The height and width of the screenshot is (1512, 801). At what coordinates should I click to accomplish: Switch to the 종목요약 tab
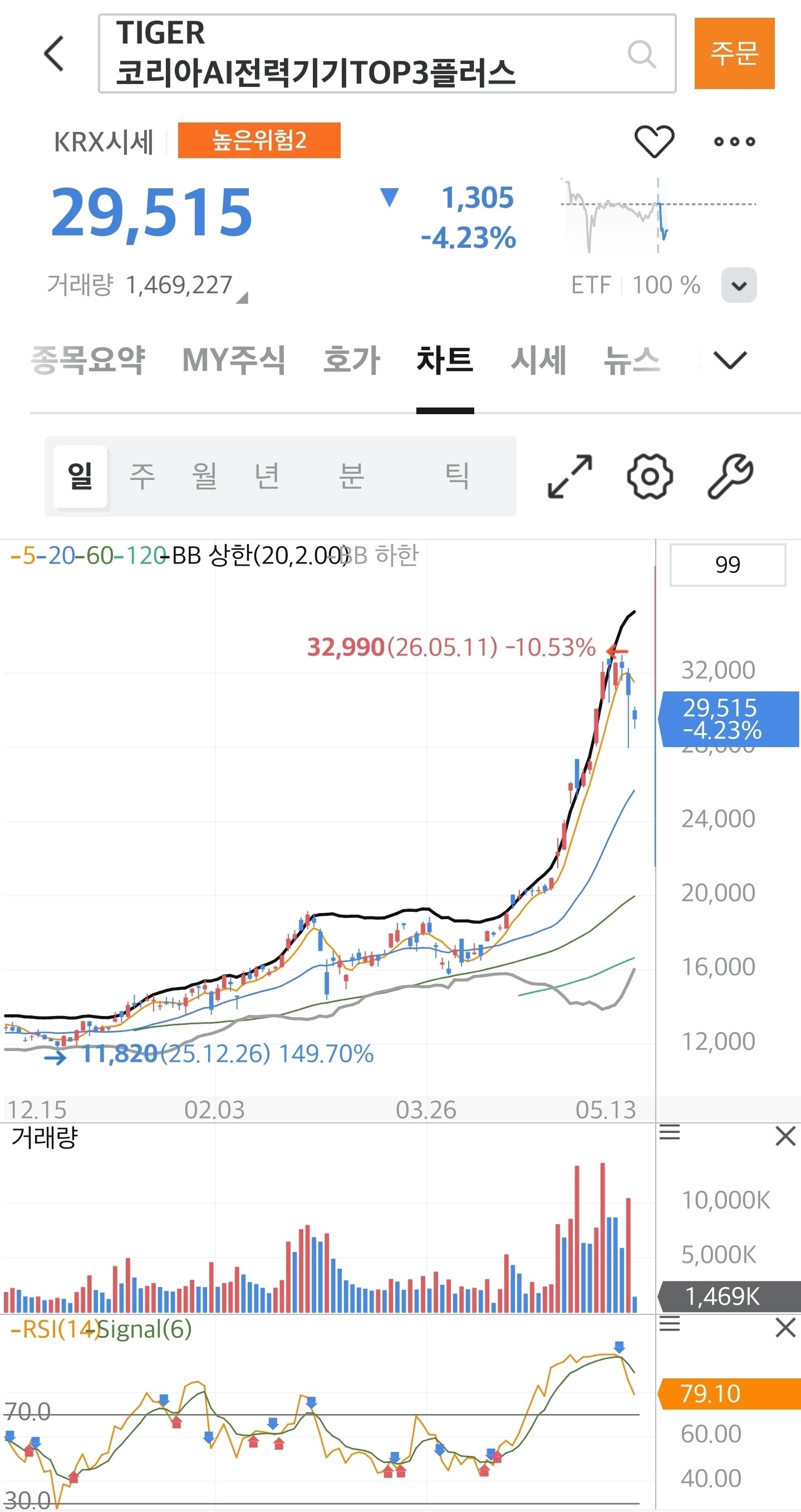88,360
